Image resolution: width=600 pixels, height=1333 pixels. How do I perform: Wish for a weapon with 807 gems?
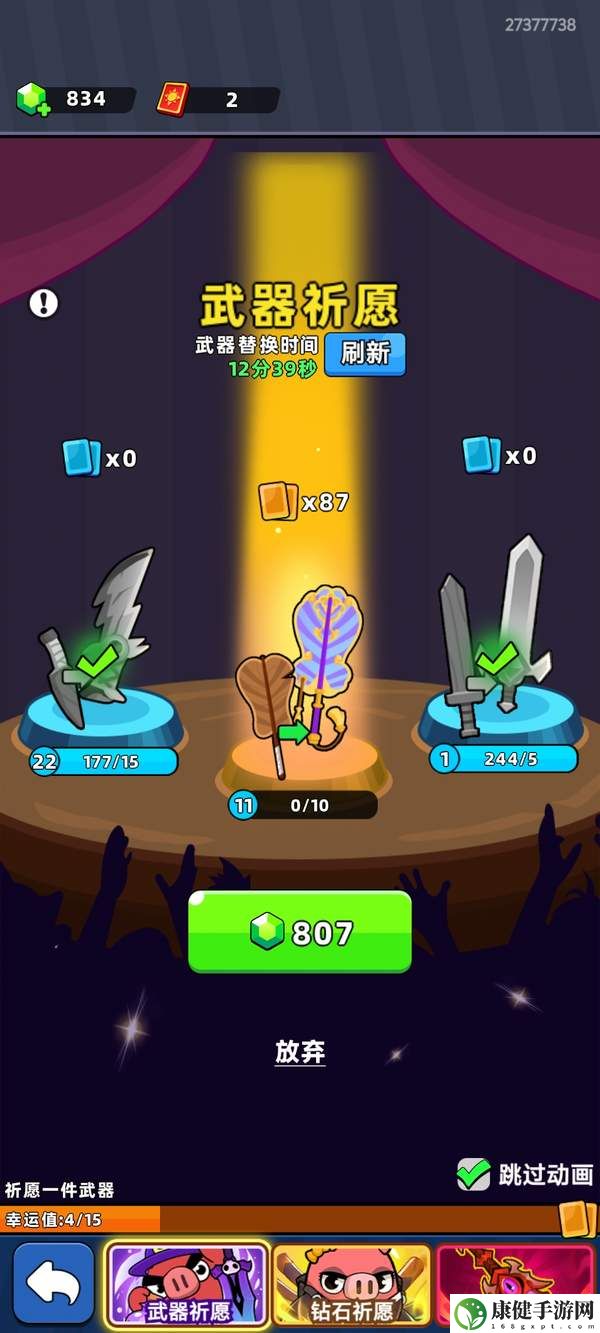[x=300, y=932]
